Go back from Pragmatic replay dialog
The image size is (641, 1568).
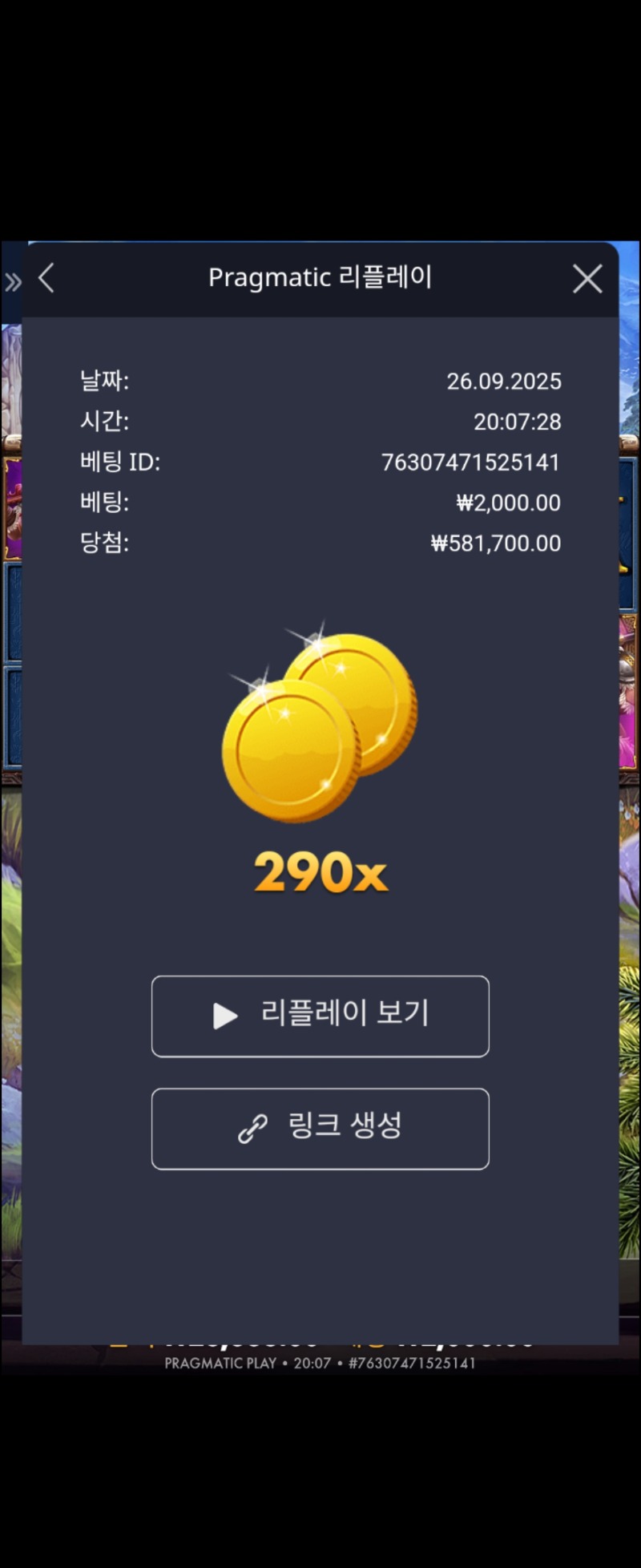46,278
